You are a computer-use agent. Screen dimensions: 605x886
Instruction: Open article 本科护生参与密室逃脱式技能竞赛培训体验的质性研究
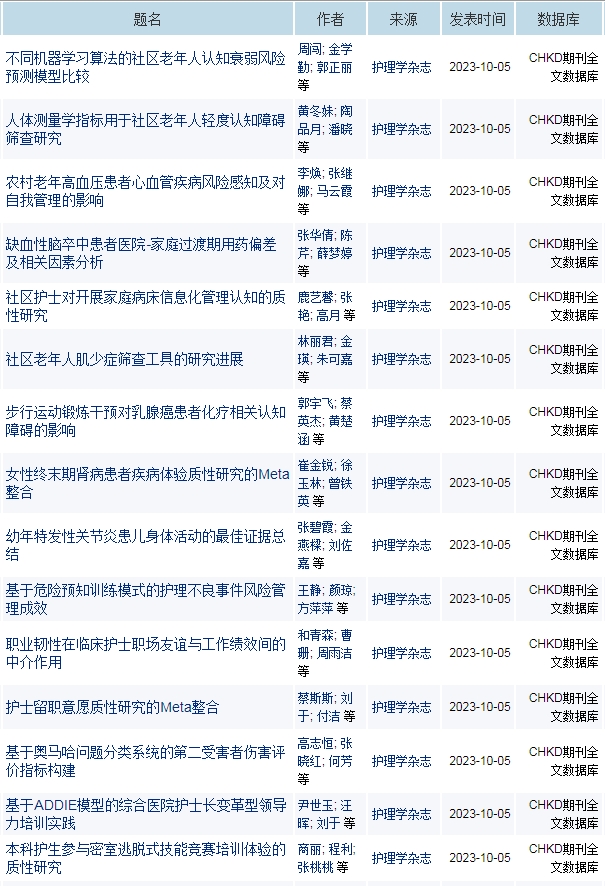pyautogui.click(x=145, y=858)
